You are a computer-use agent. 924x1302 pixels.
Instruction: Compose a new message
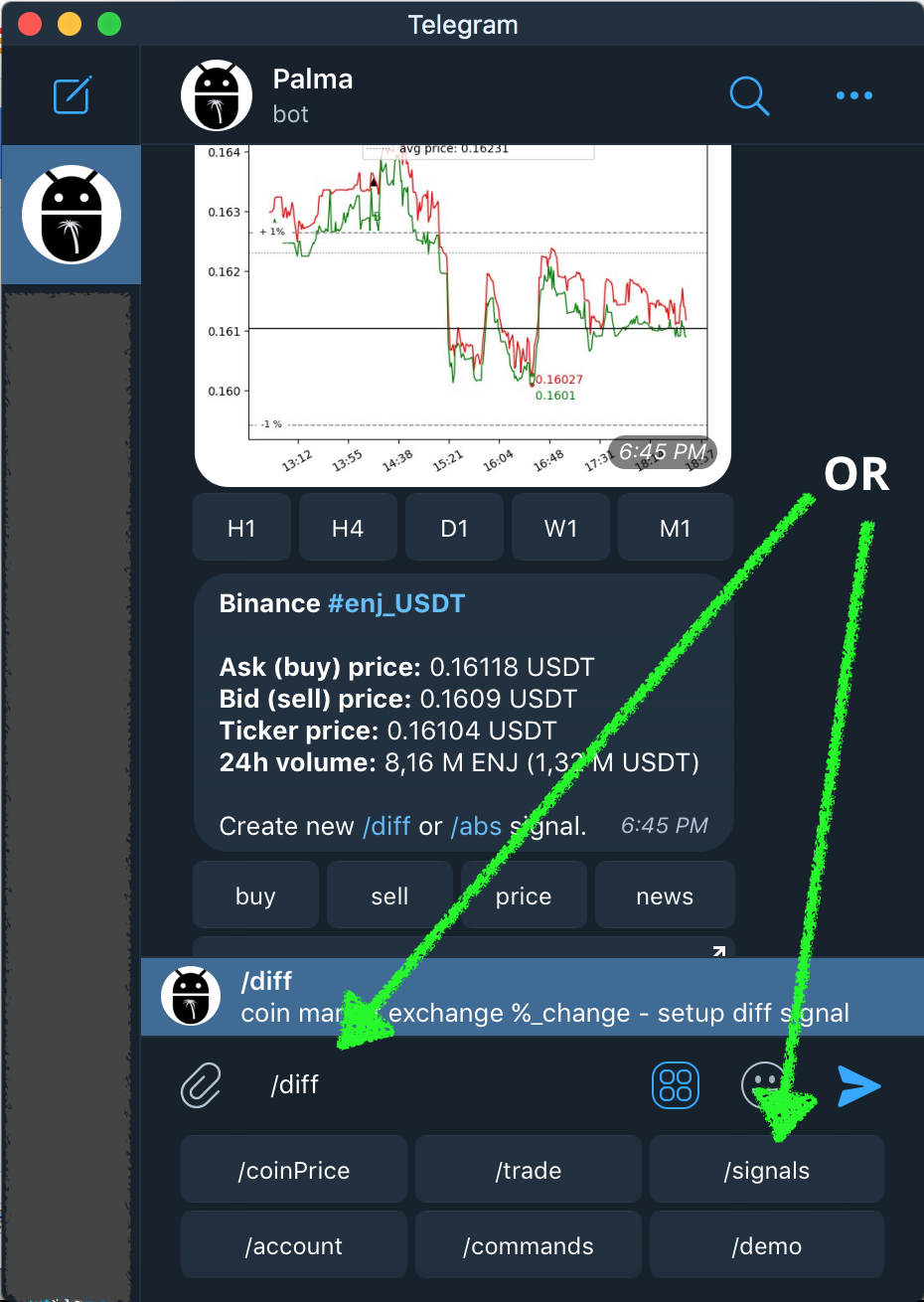coord(72,95)
